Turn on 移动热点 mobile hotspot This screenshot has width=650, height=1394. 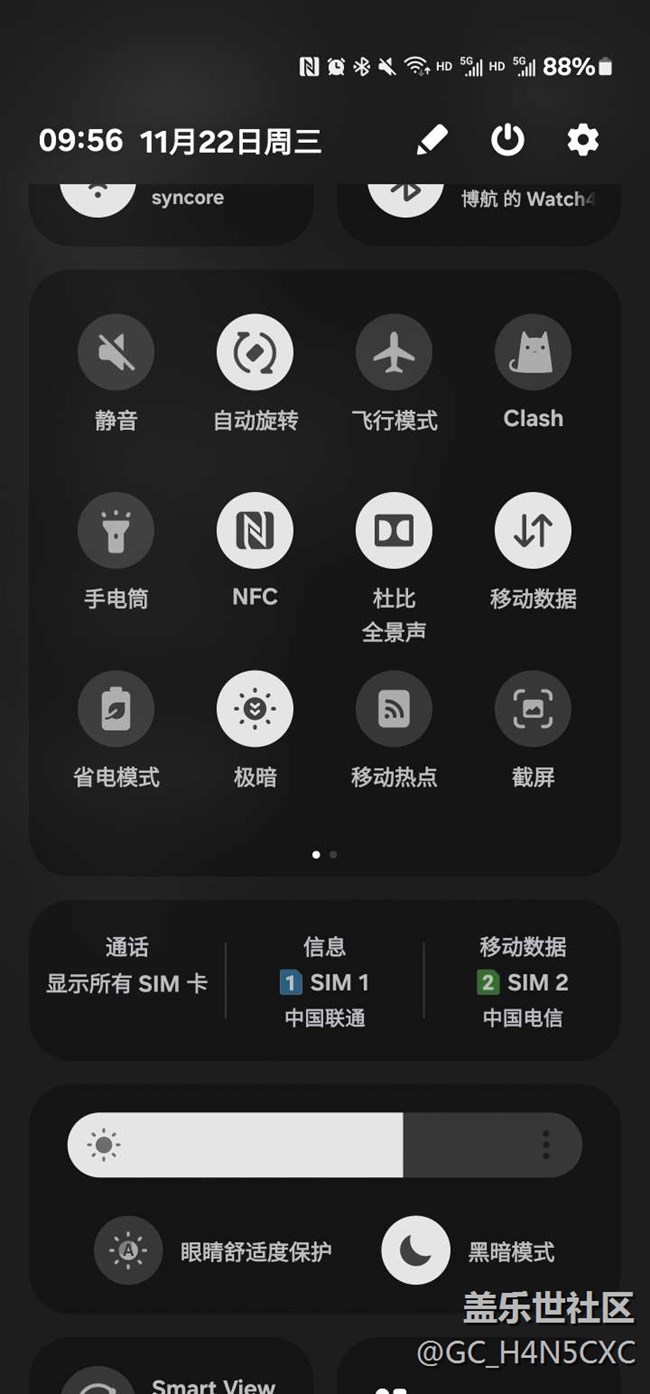[x=394, y=709]
